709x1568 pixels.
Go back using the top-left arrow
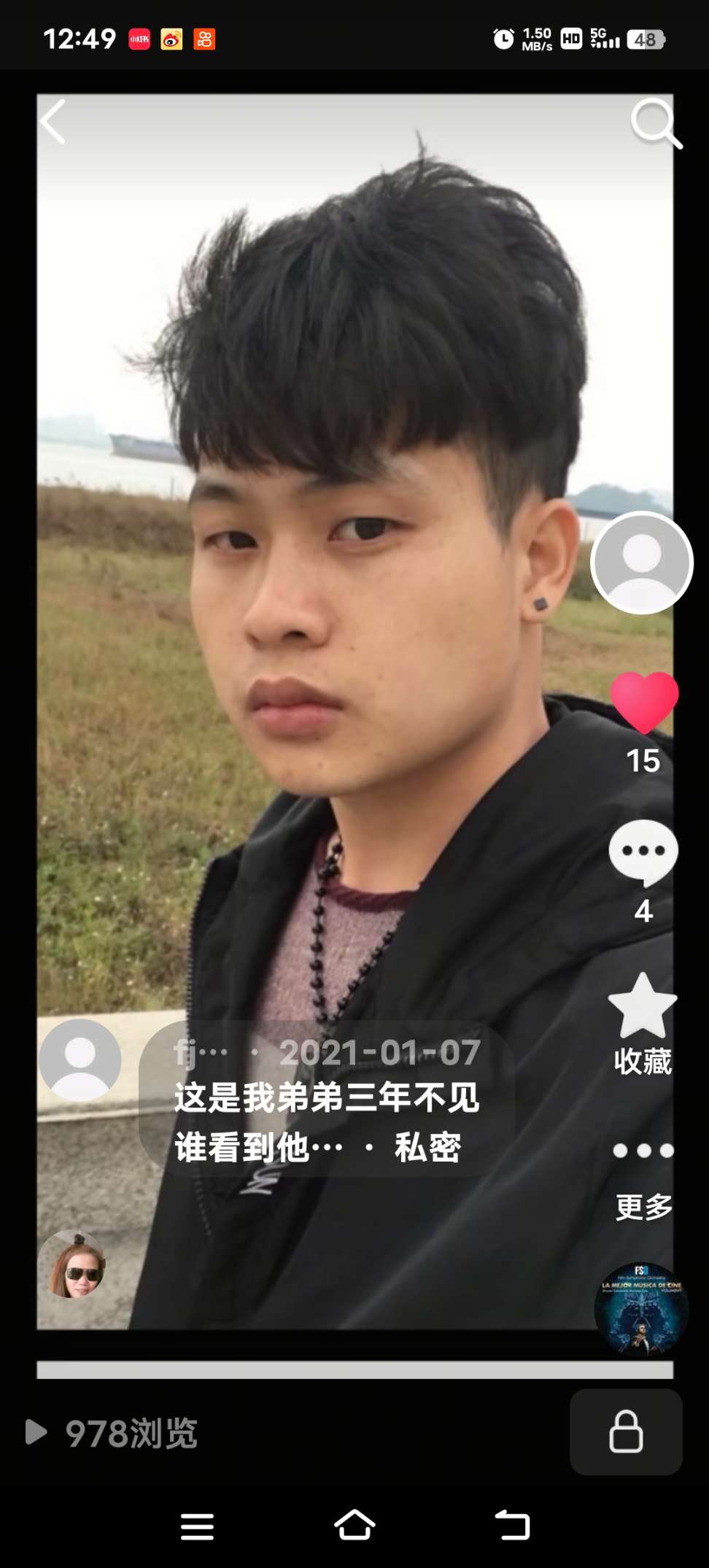click(x=53, y=122)
